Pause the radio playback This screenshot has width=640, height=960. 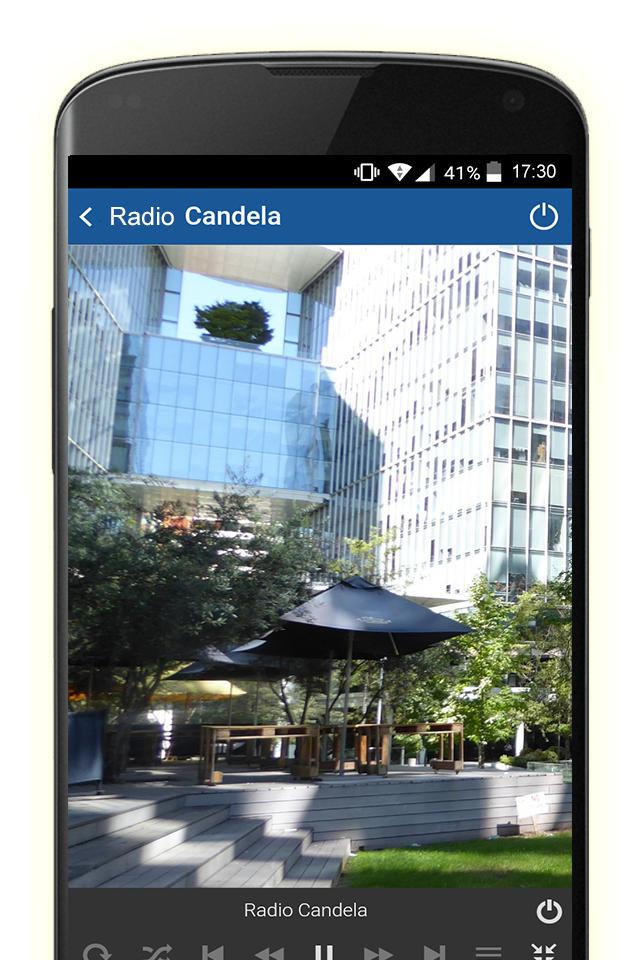[323, 952]
